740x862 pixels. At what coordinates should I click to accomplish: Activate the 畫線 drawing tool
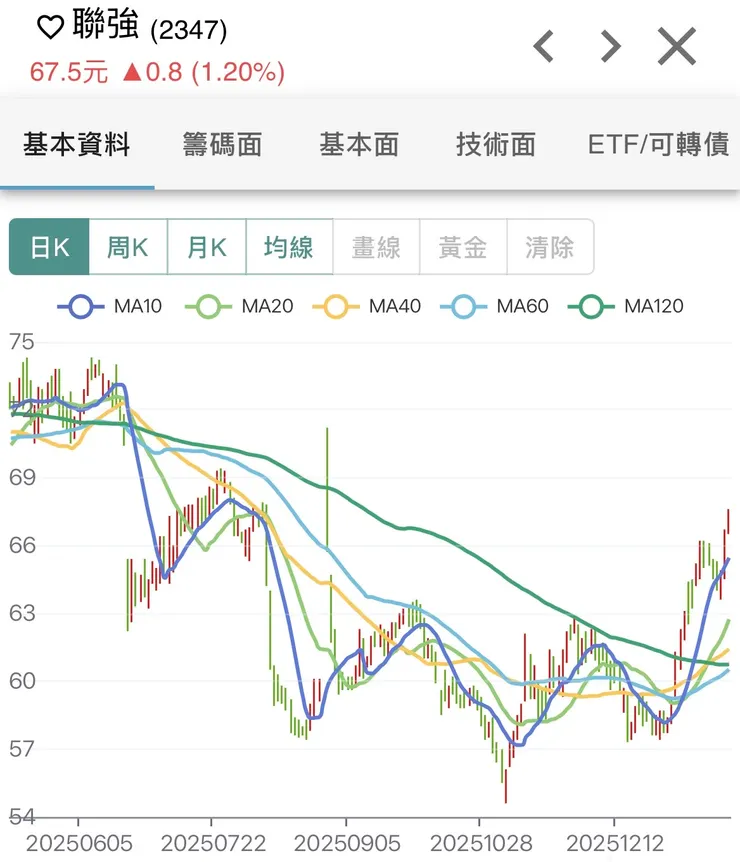[x=377, y=246]
